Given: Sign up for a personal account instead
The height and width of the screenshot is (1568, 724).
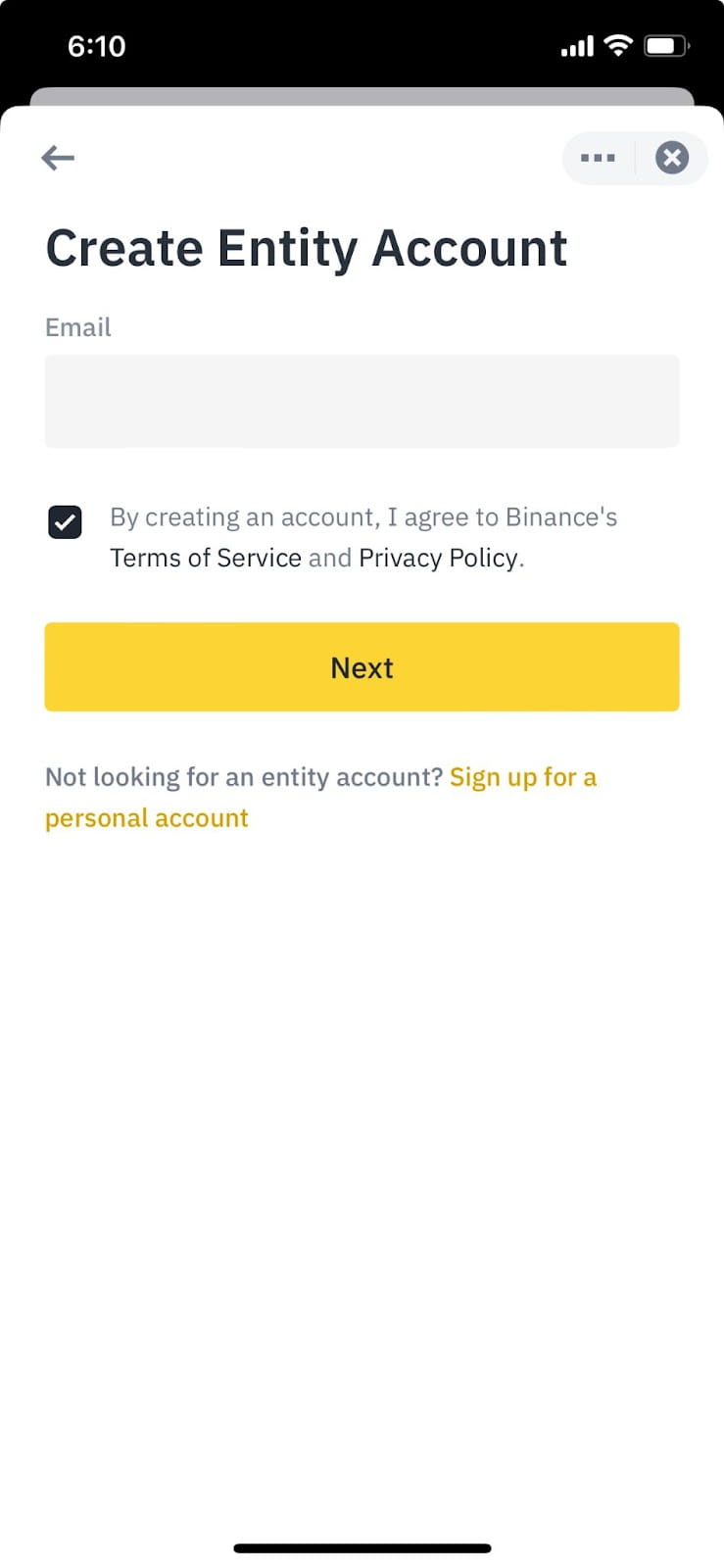Looking at the screenshot, I should point(522,778).
